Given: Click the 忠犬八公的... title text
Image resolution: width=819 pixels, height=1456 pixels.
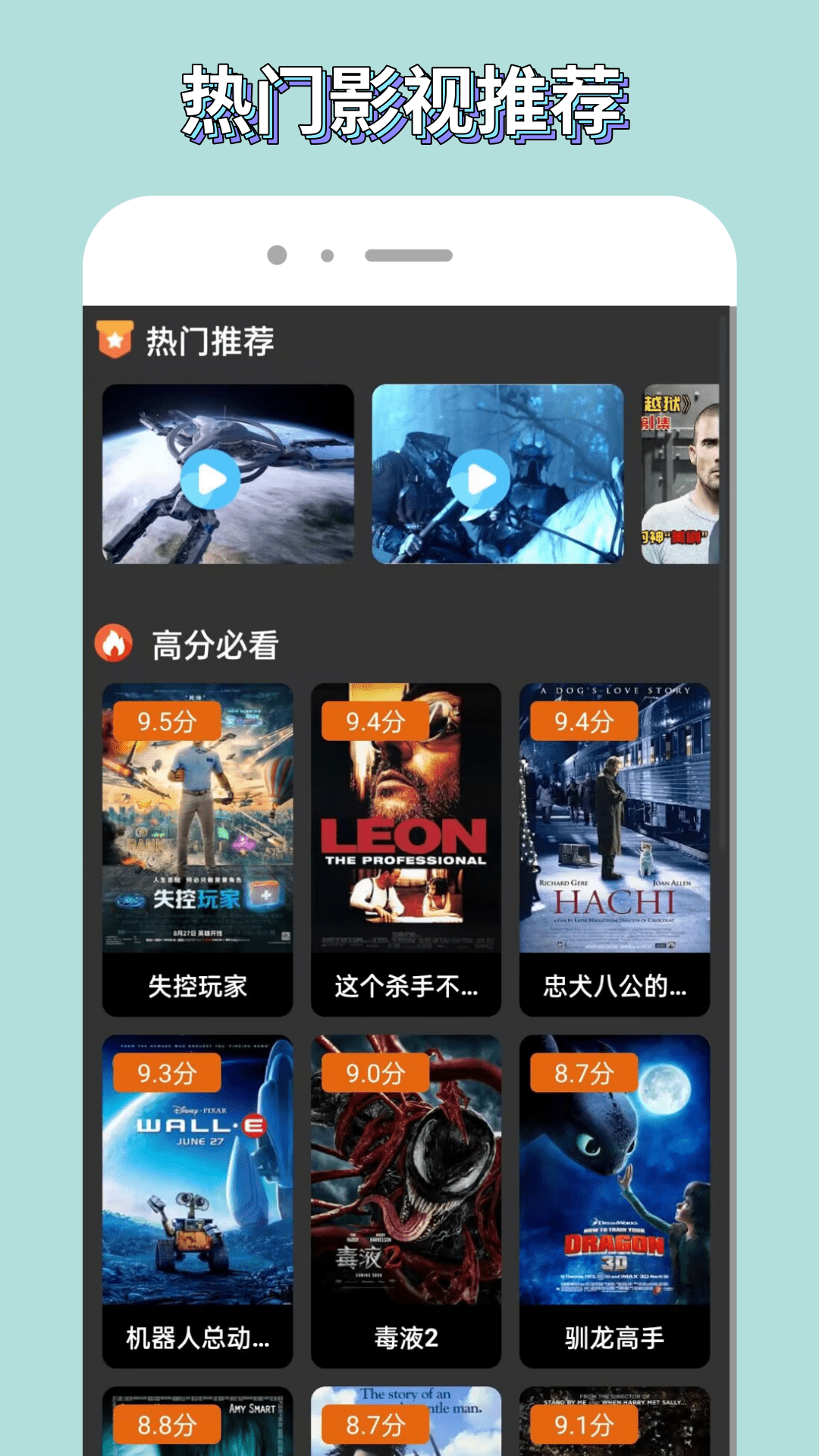Looking at the screenshot, I should click(614, 987).
